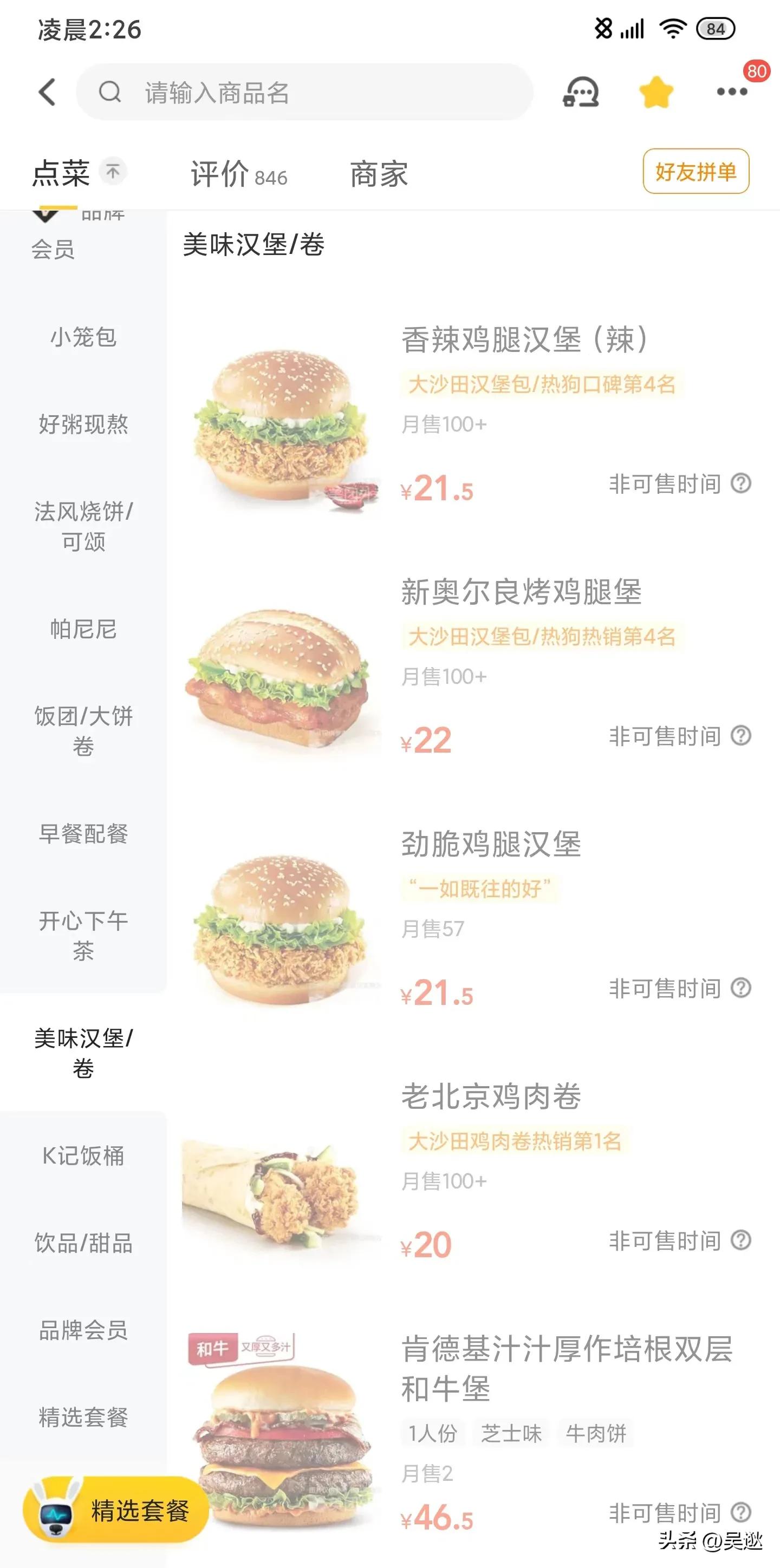The image size is (780, 1568).
Task: Open the three-dot more options menu
Action: click(732, 92)
